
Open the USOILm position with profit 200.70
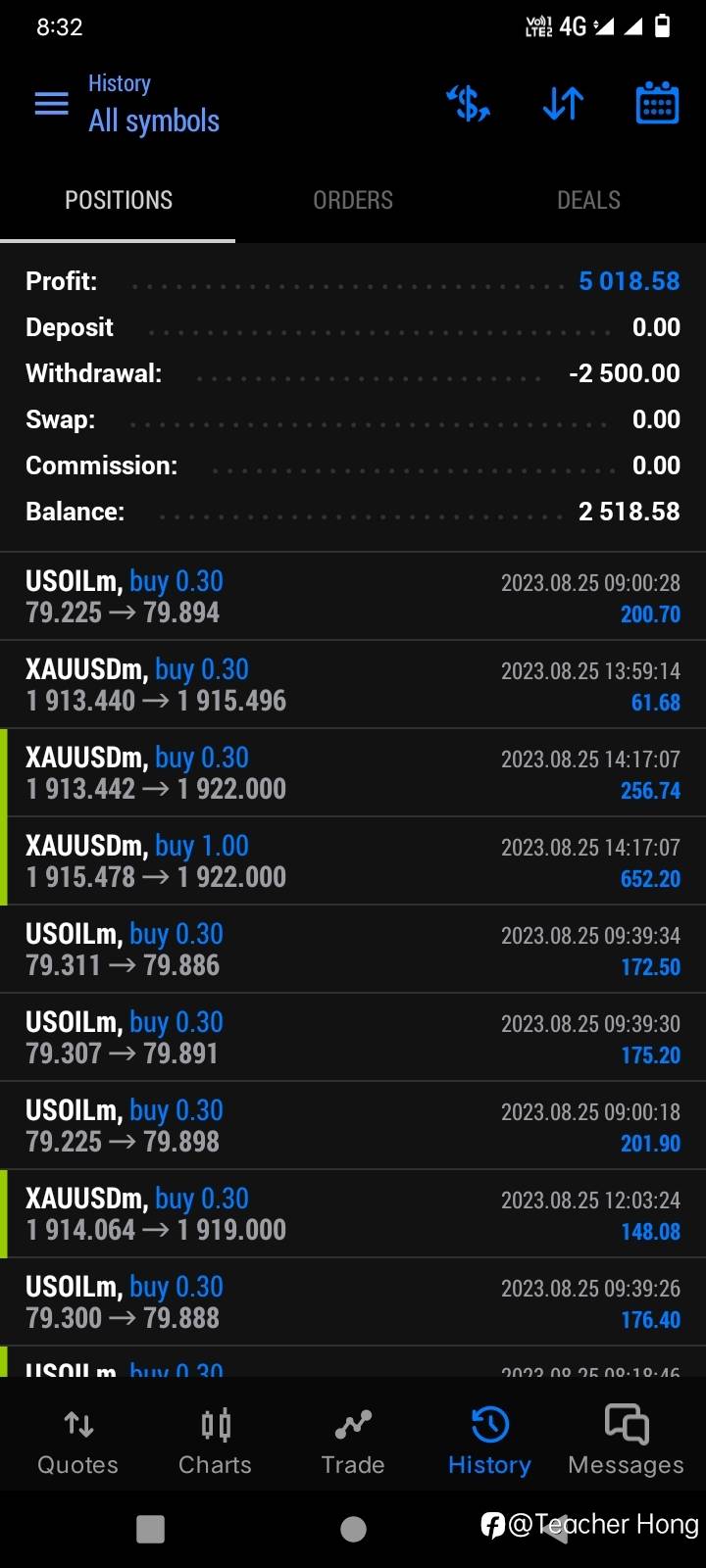(x=353, y=596)
